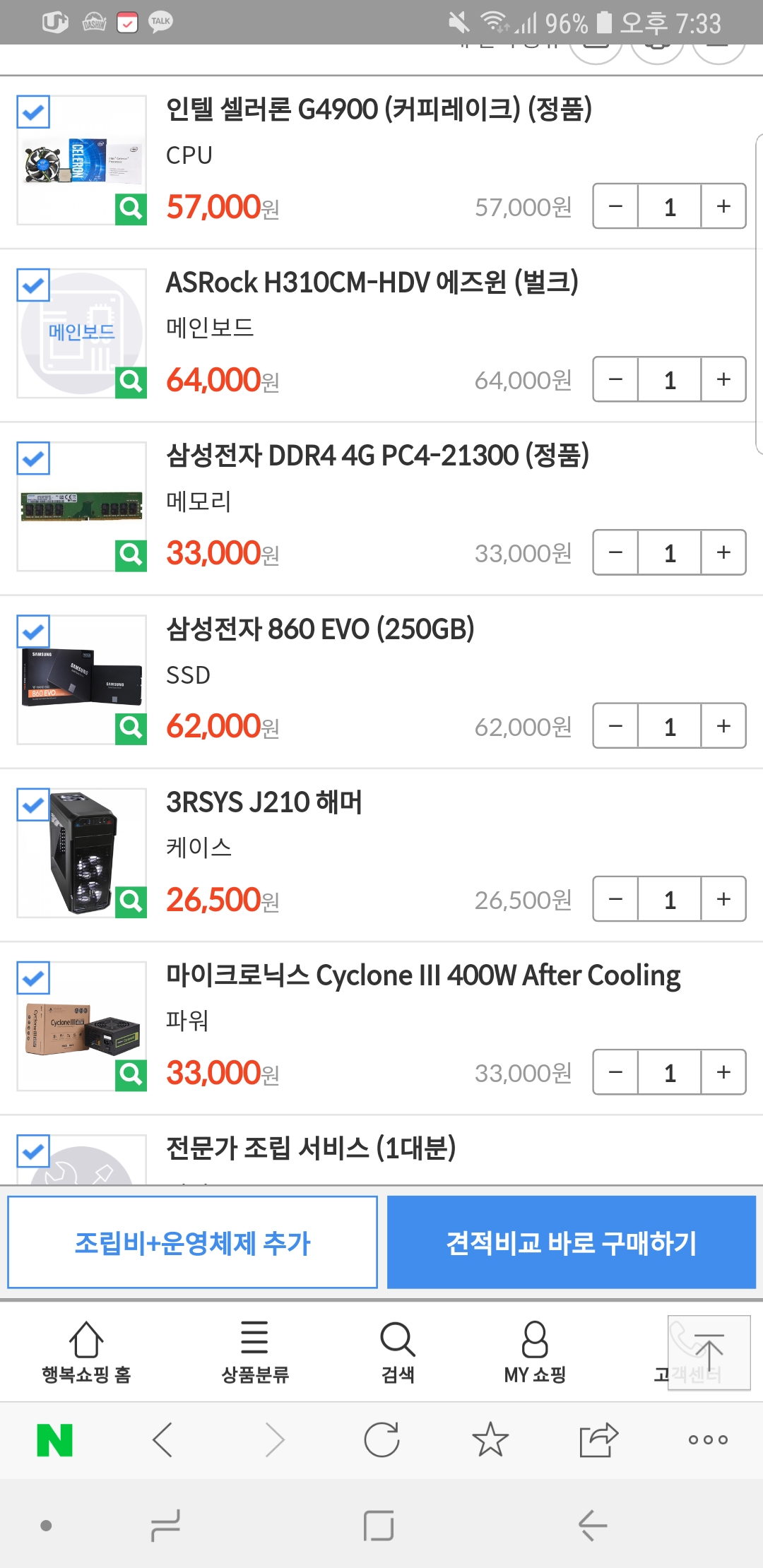Uncheck the 삼성전자 860 EVO SSD checkbox
The width and height of the screenshot is (763, 1568).
click(33, 631)
